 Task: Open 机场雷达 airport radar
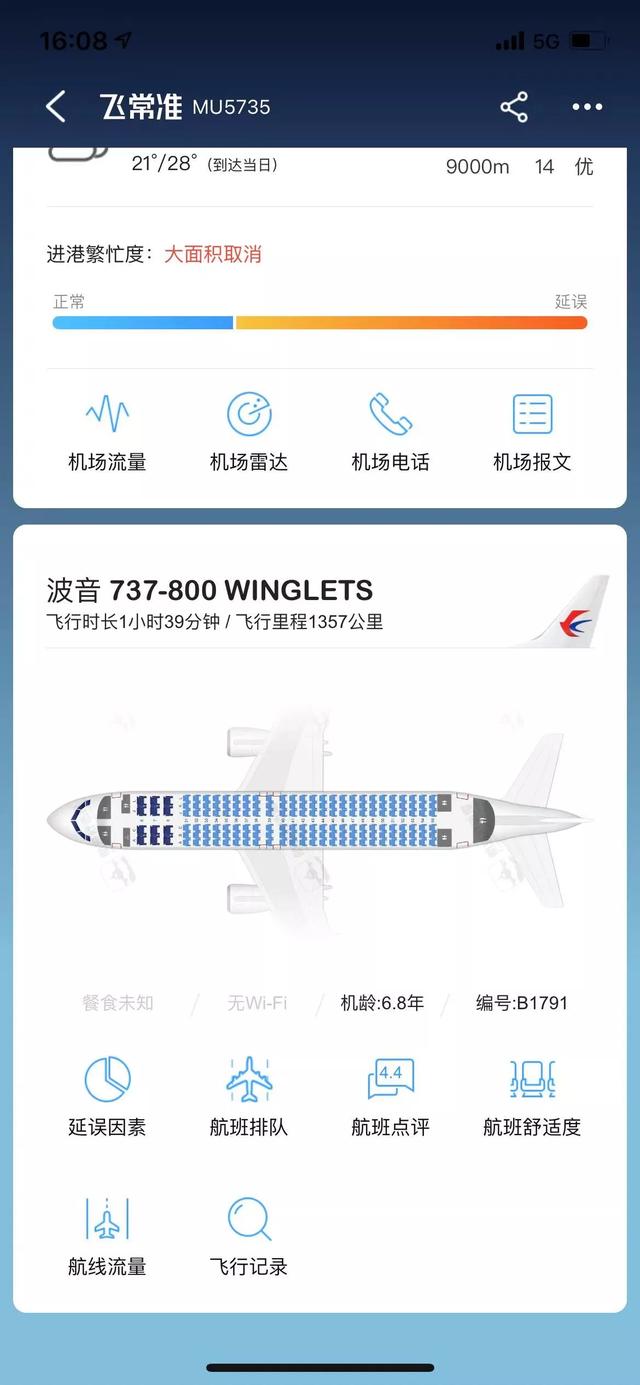[x=249, y=432]
